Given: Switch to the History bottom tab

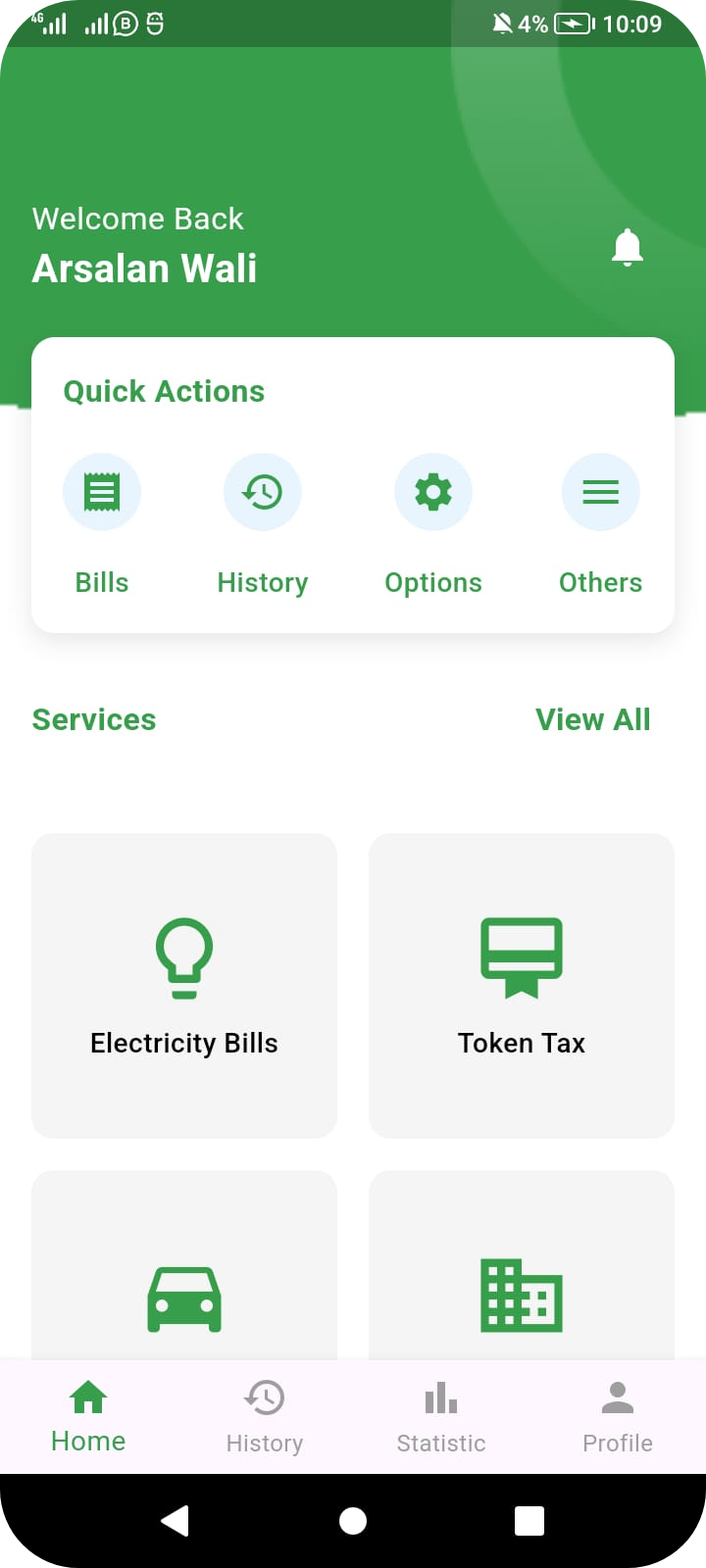Looking at the screenshot, I should tap(265, 1415).
